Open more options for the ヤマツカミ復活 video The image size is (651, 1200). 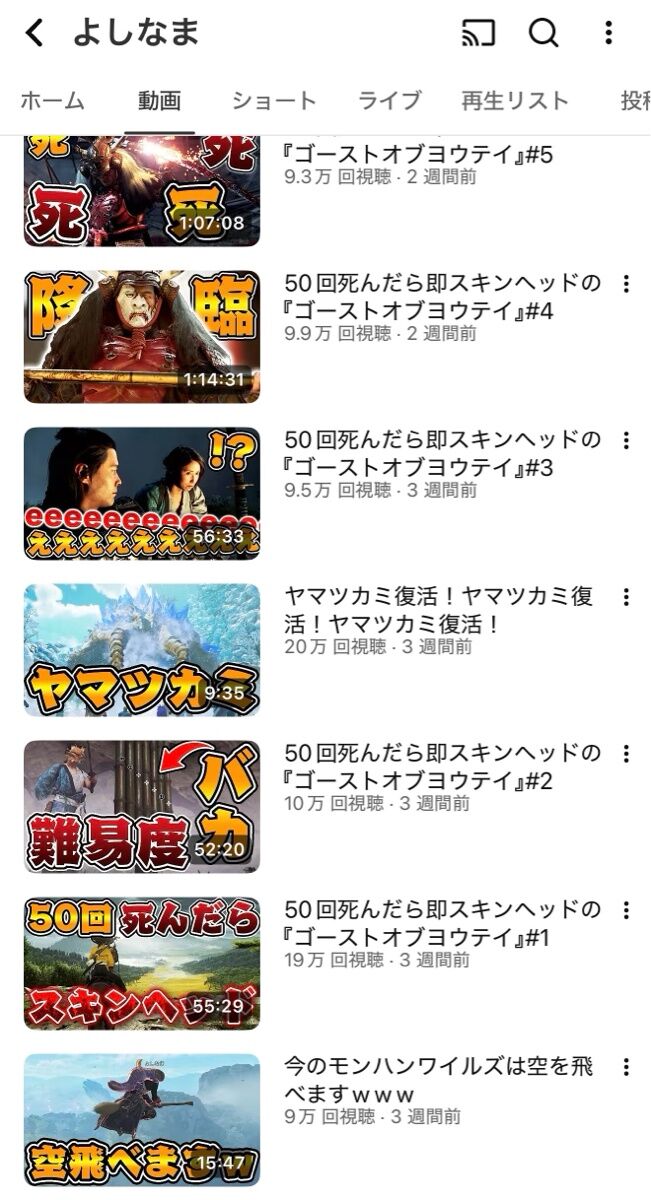point(626,597)
